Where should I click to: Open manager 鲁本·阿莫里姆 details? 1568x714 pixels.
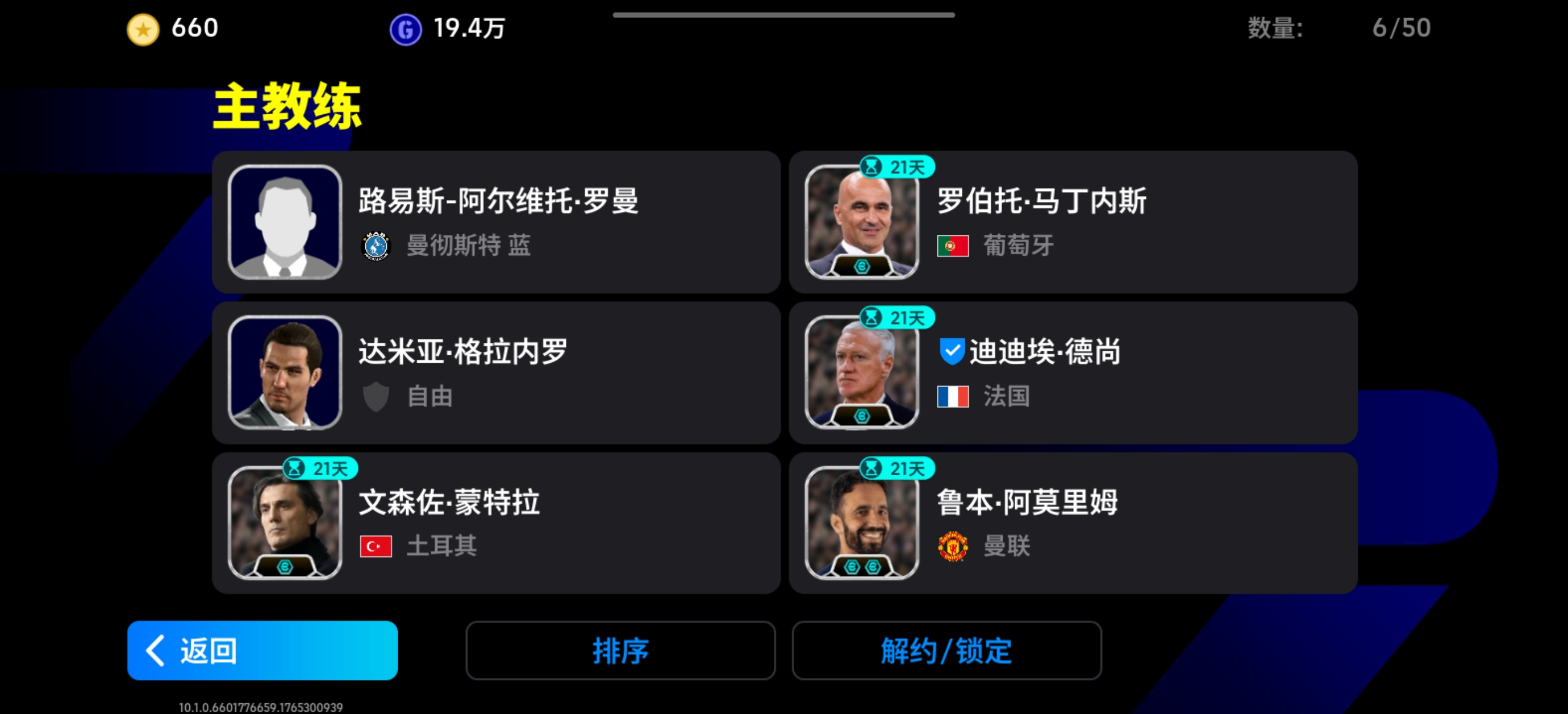coord(1073,522)
